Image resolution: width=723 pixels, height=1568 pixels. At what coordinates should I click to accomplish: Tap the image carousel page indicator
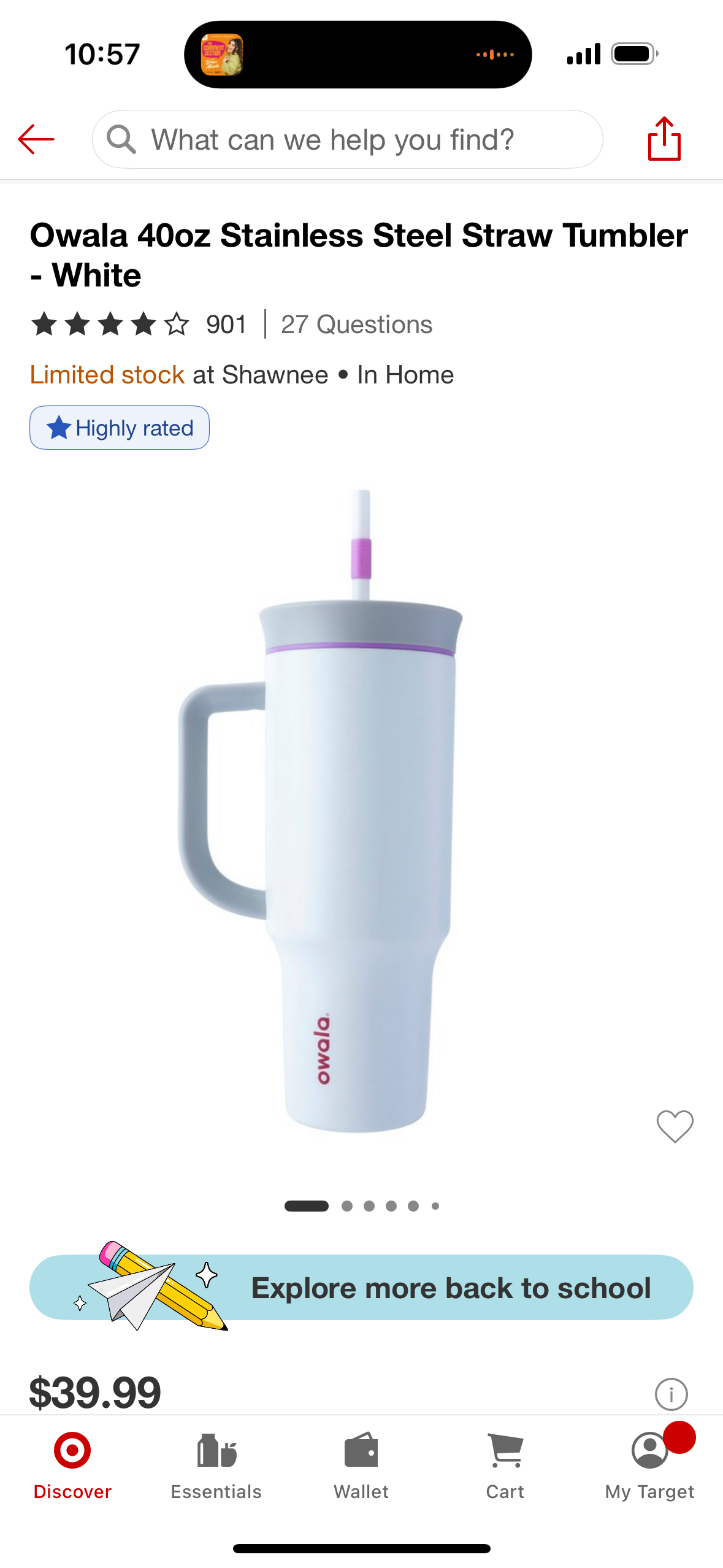(361, 1206)
